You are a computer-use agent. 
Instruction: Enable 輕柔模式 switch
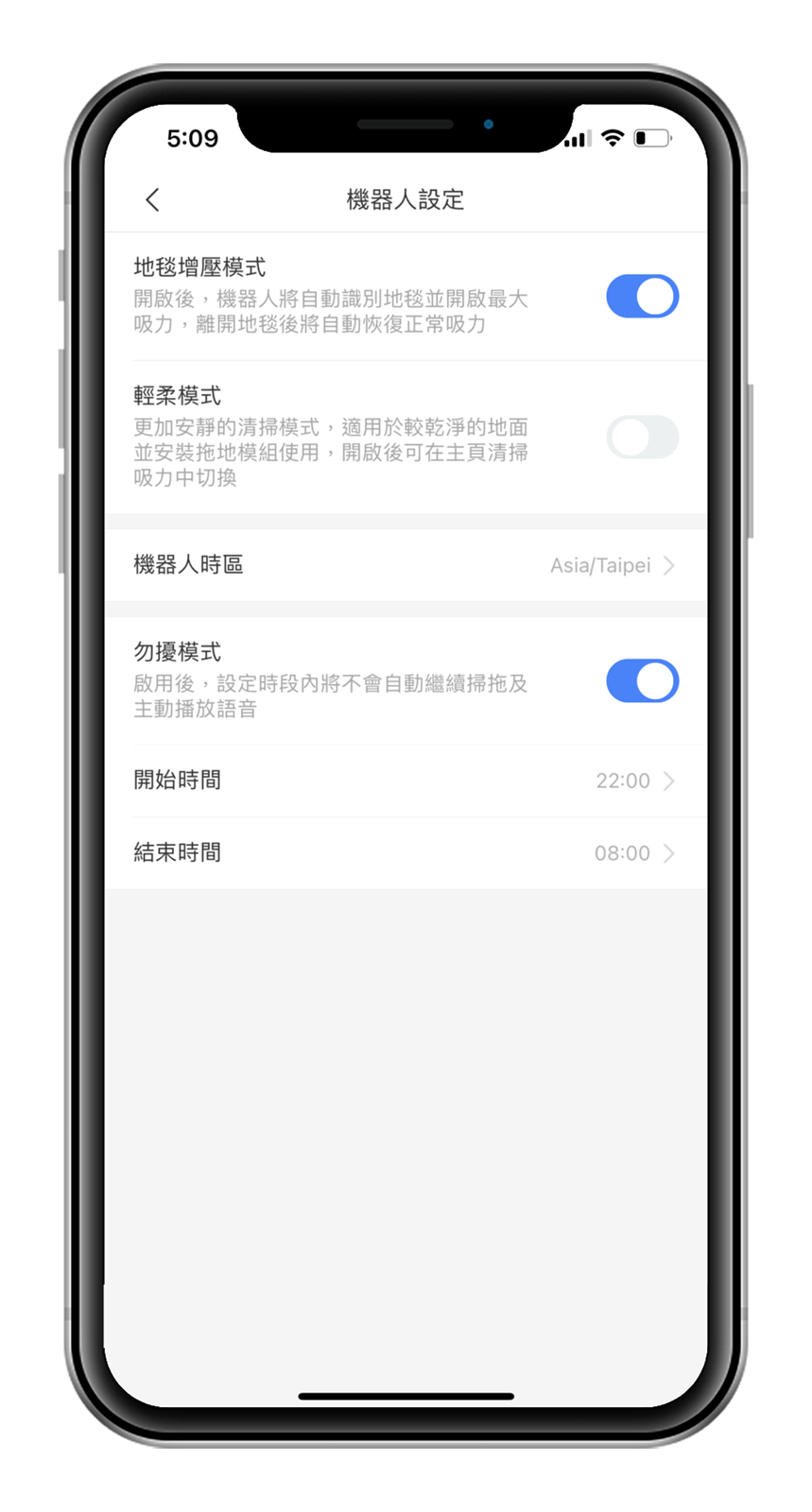click(x=642, y=438)
